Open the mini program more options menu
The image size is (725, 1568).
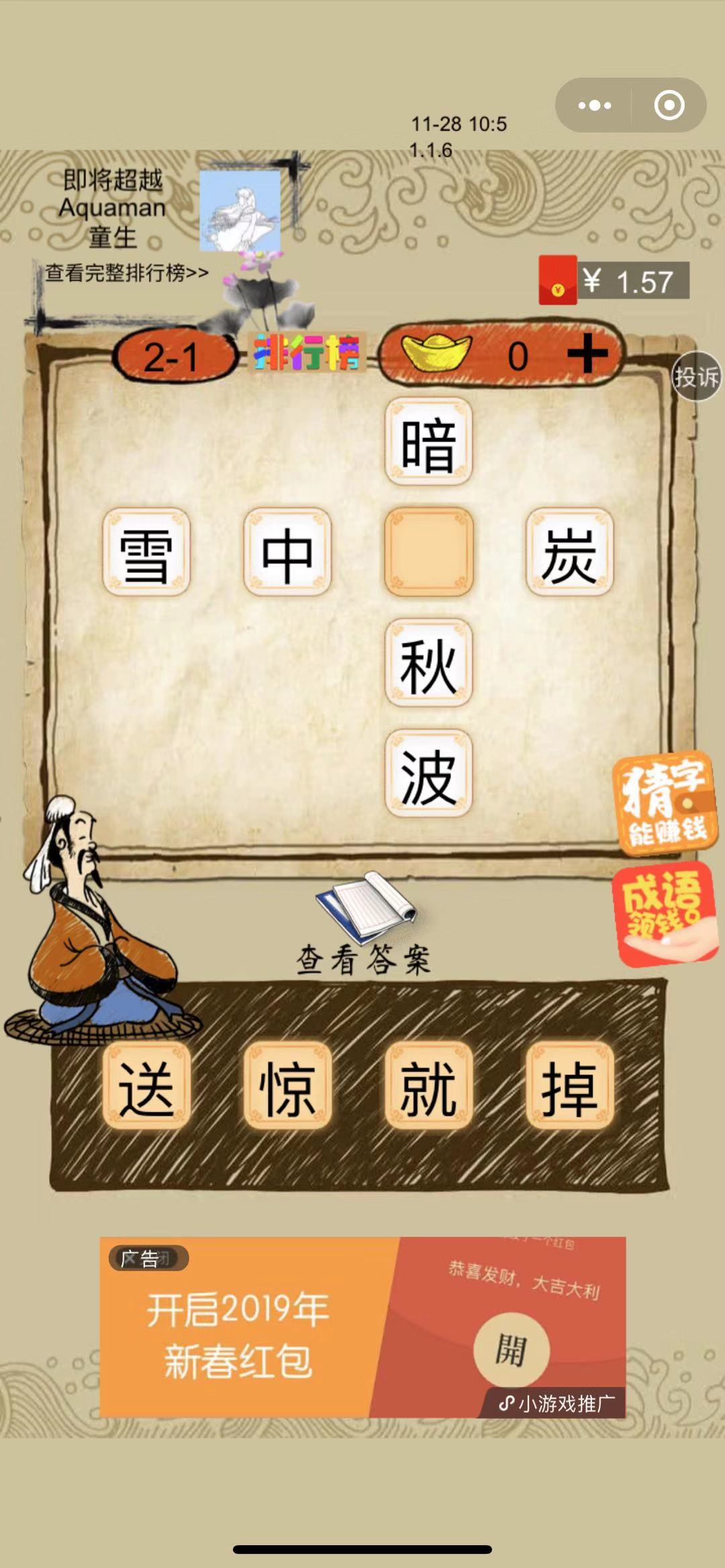pyautogui.click(x=594, y=105)
